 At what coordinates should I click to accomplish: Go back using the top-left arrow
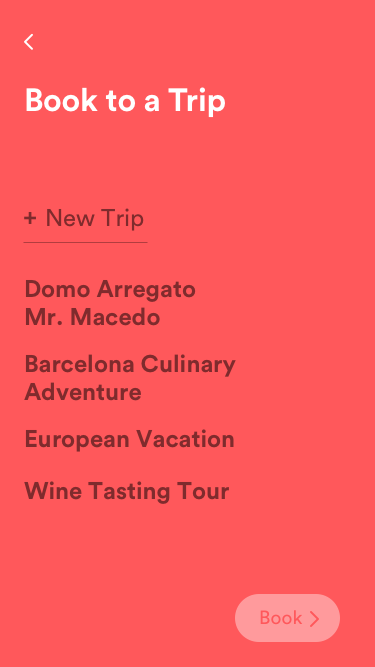[28, 42]
